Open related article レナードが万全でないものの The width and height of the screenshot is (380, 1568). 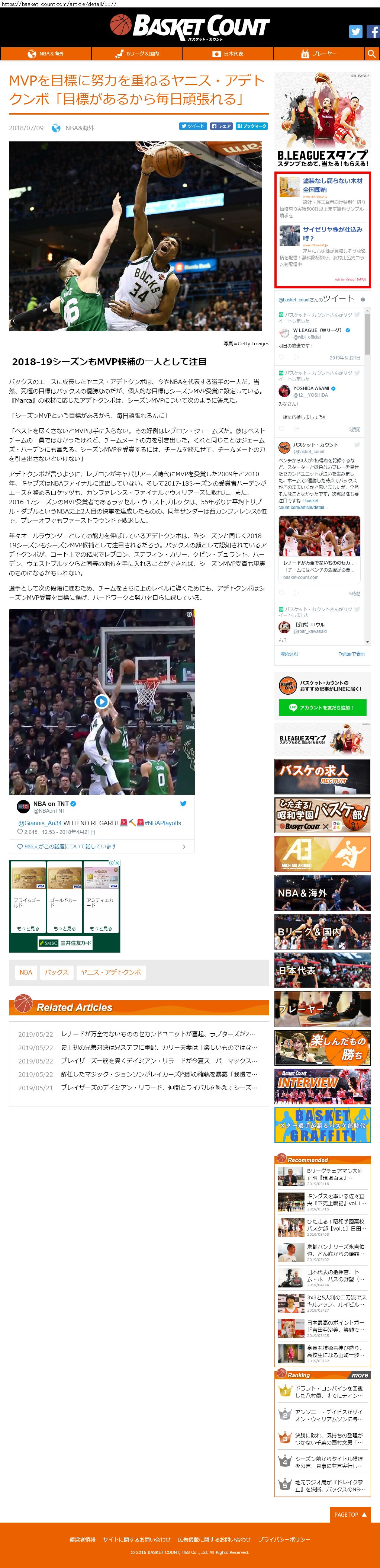pos(158,1034)
